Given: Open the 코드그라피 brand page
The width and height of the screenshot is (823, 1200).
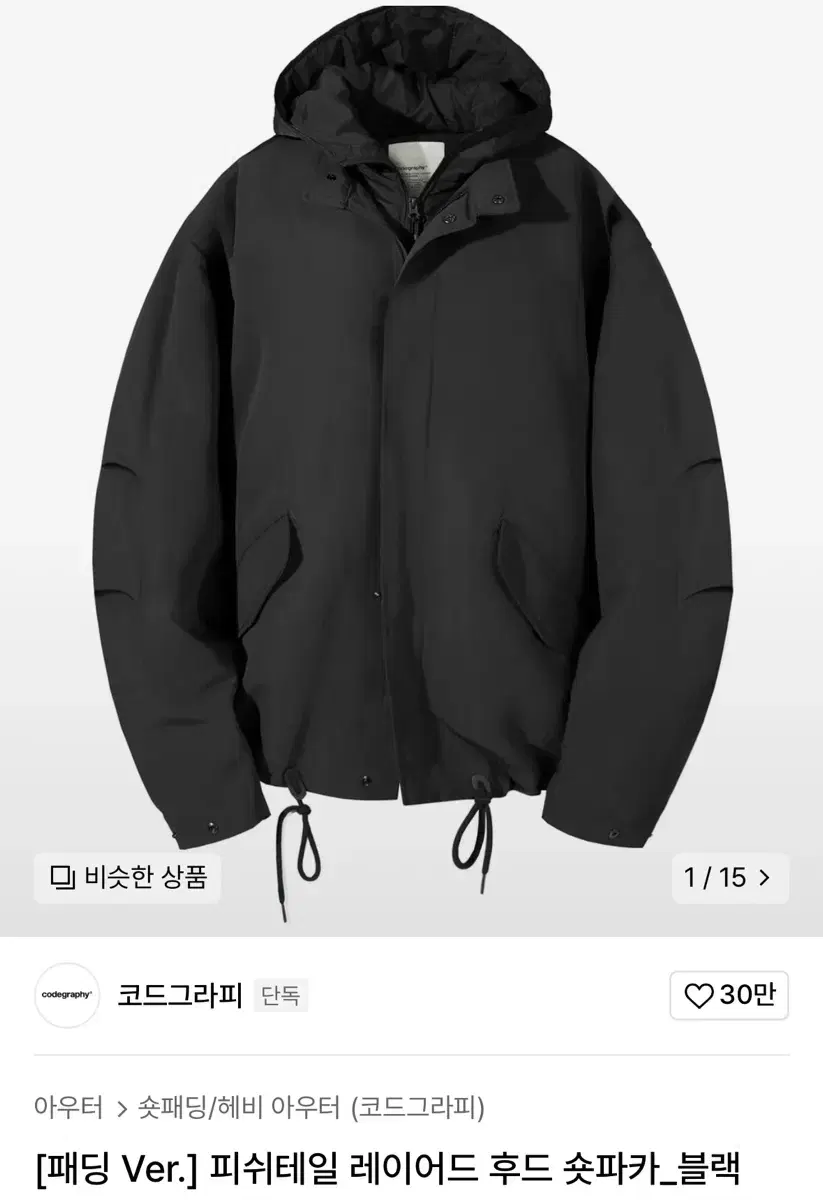Looking at the screenshot, I should (180, 995).
